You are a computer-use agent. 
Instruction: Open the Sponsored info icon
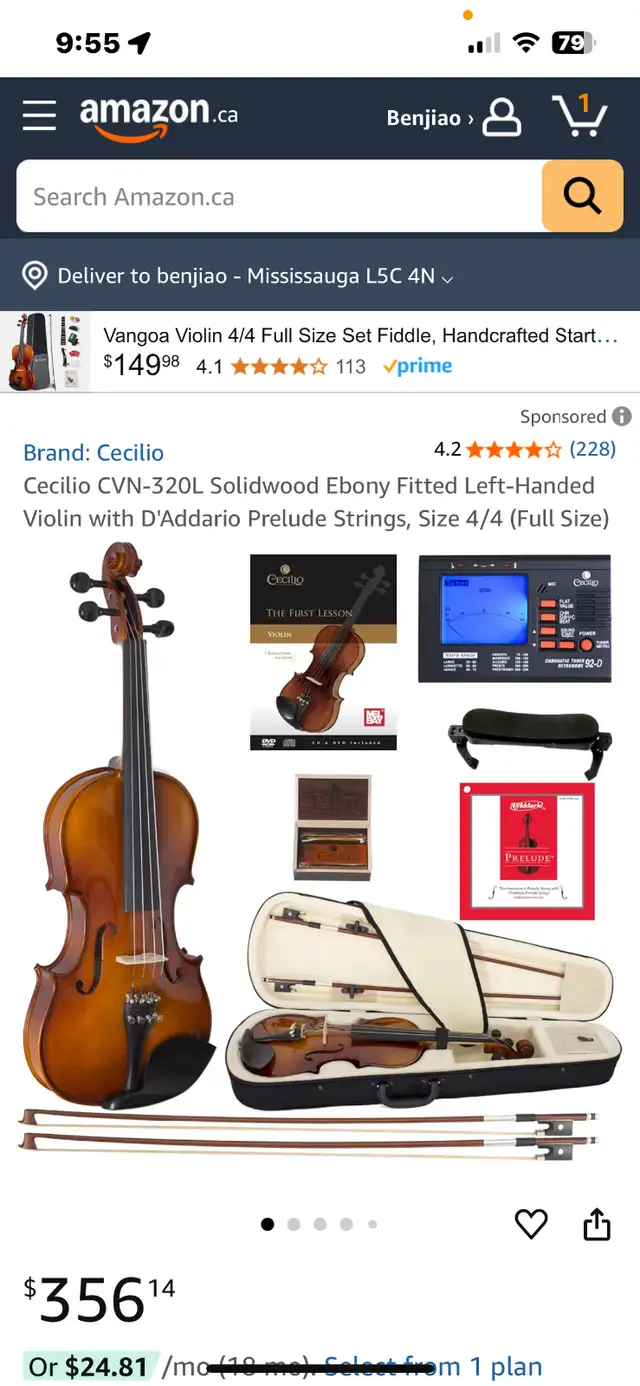point(622,416)
